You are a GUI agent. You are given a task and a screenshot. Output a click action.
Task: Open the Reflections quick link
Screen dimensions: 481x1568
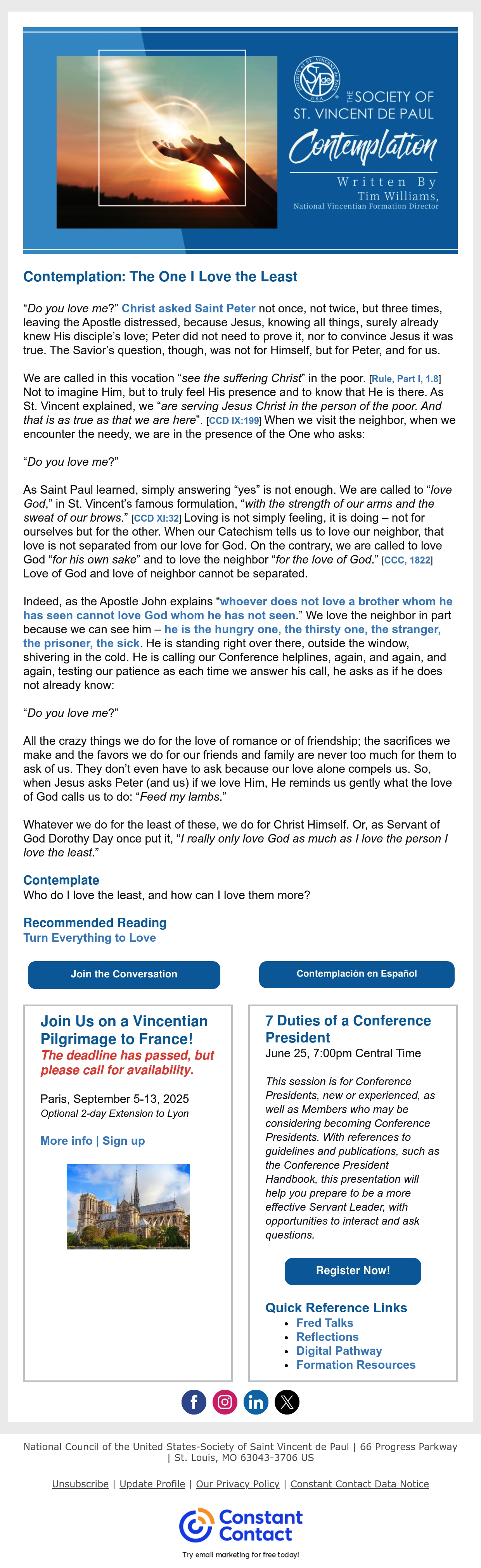coord(327,1337)
